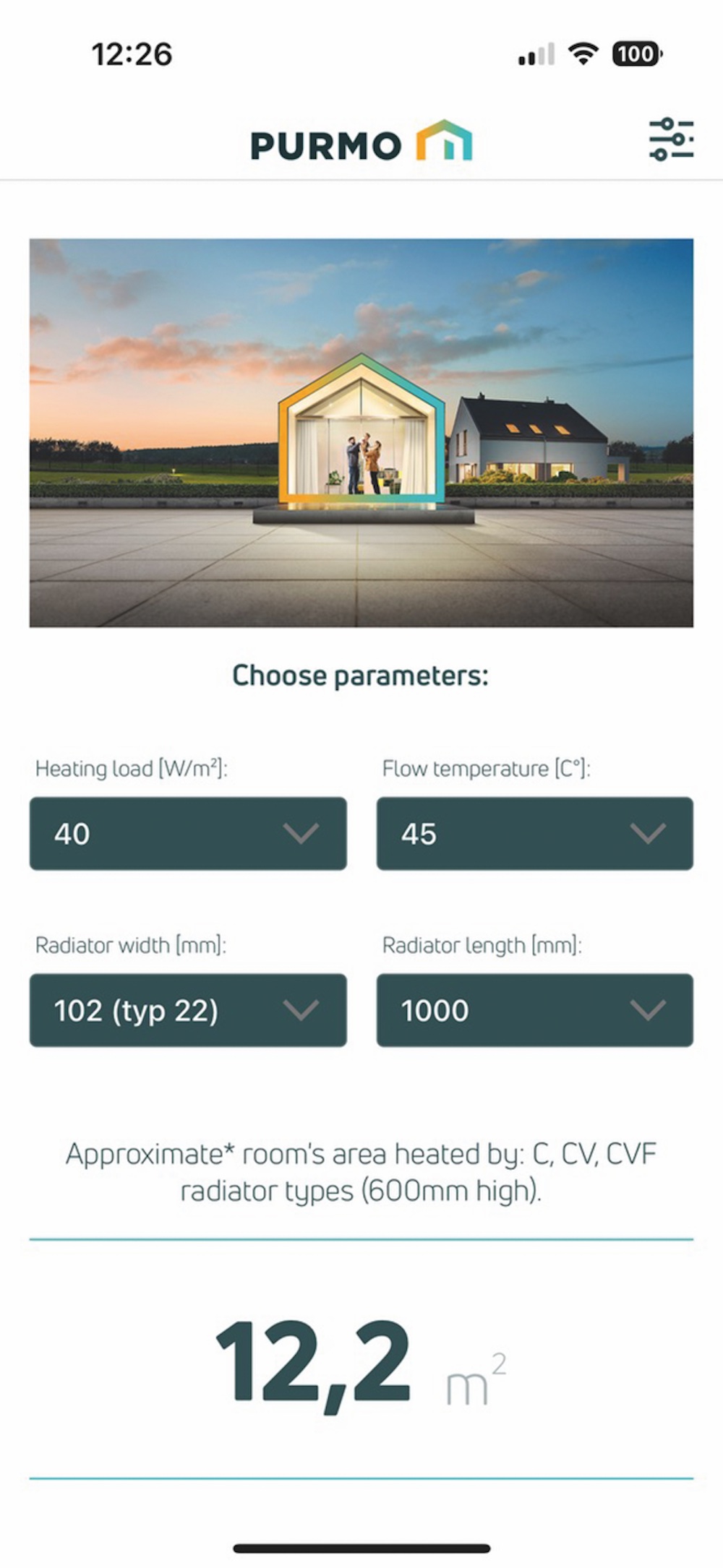
Task: Open the settings sliders icon
Action: pyautogui.click(x=671, y=139)
